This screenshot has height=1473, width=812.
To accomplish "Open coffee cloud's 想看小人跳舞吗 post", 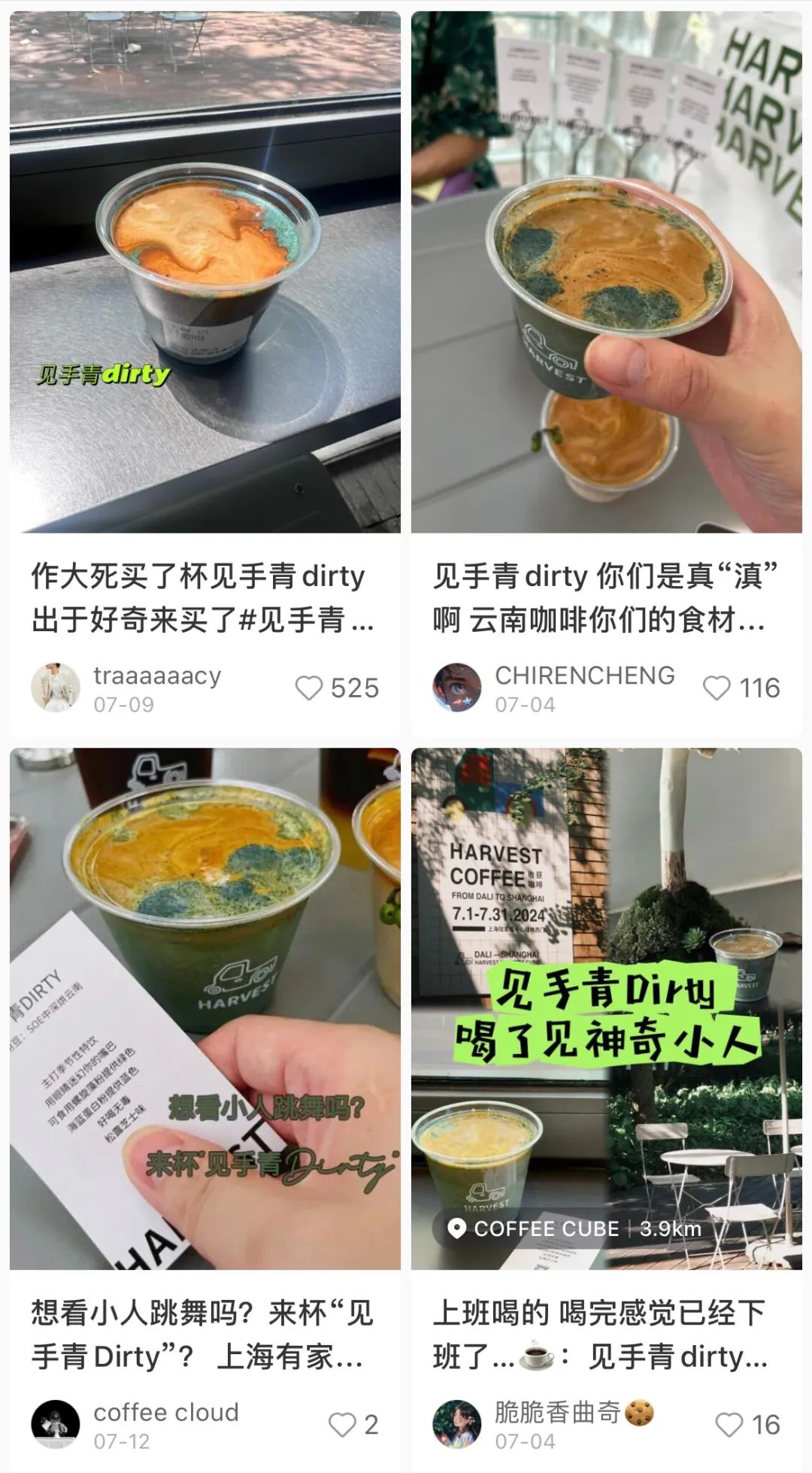I will coord(205,1008).
